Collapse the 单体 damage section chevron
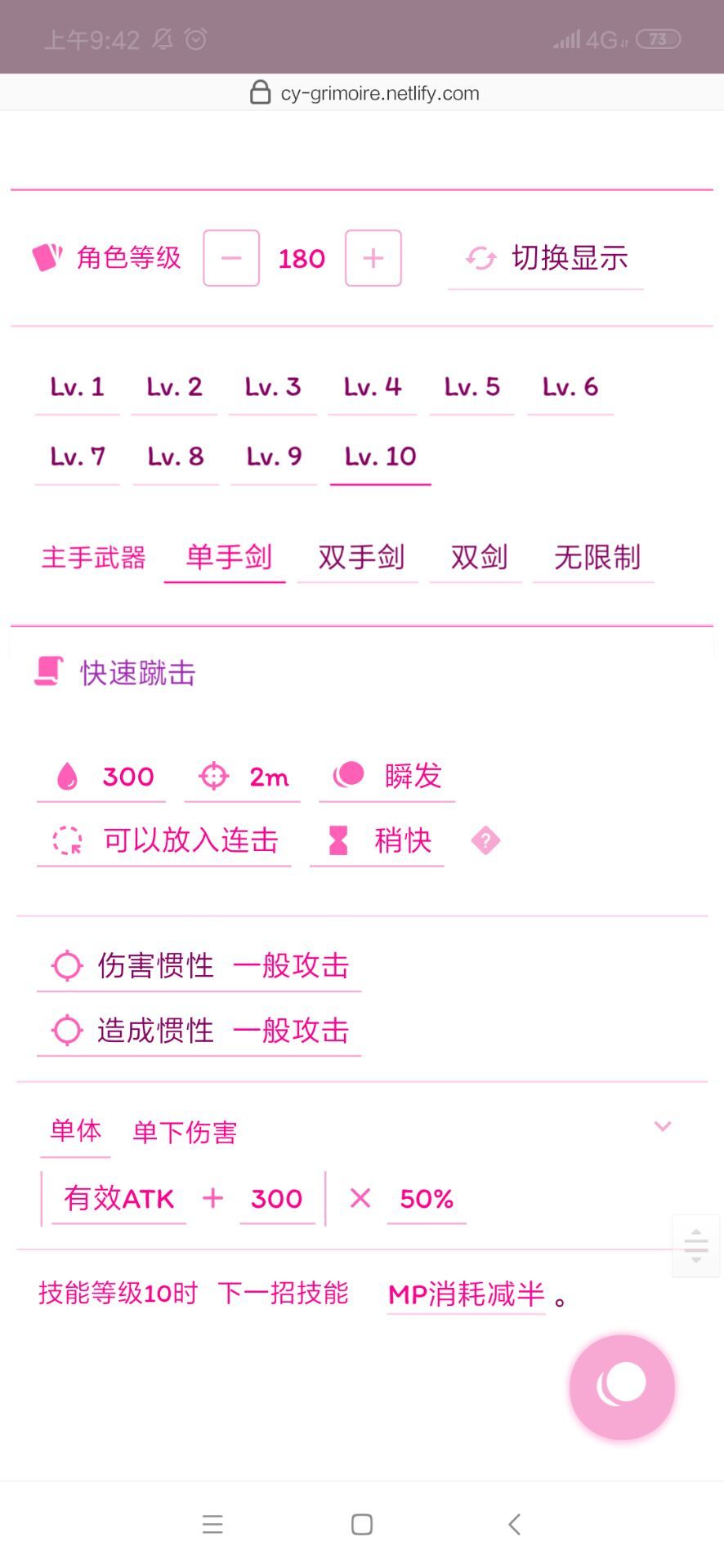724x1568 pixels. tap(663, 1126)
